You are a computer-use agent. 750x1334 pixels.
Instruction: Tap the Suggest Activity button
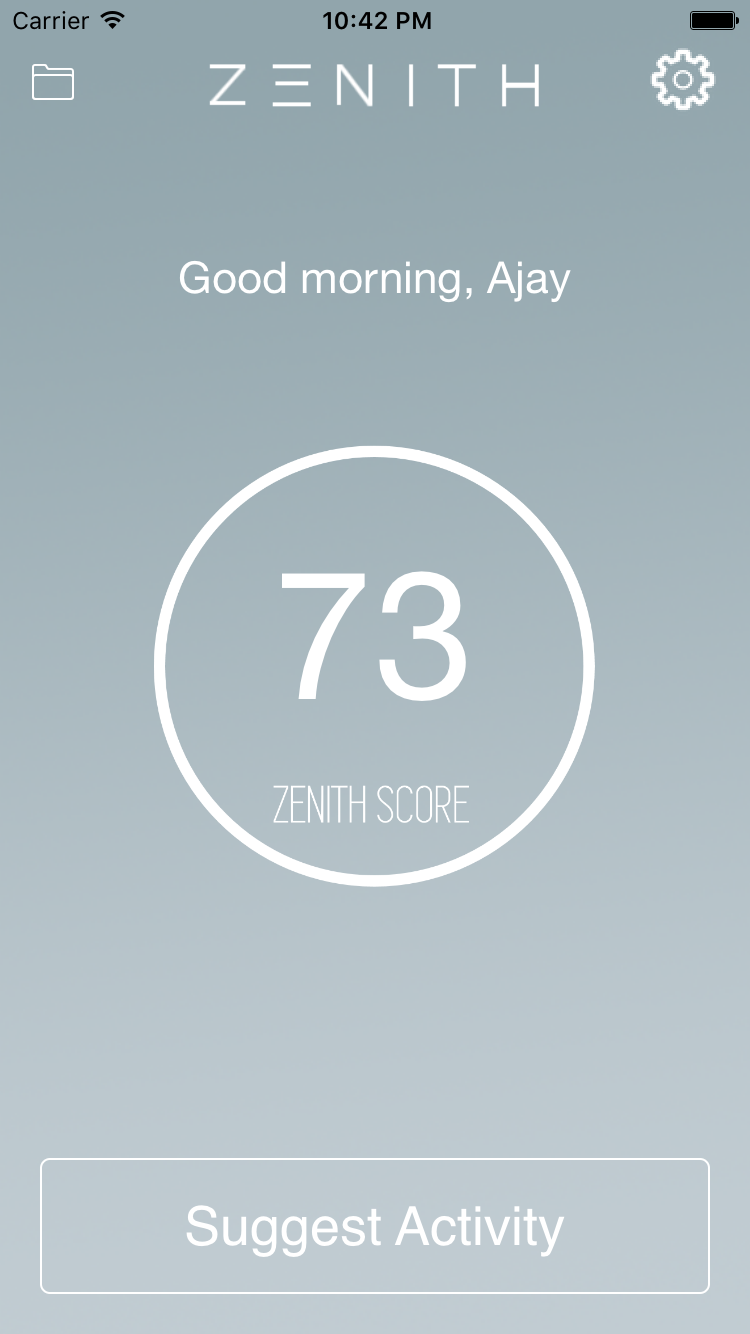(375, 1226)
